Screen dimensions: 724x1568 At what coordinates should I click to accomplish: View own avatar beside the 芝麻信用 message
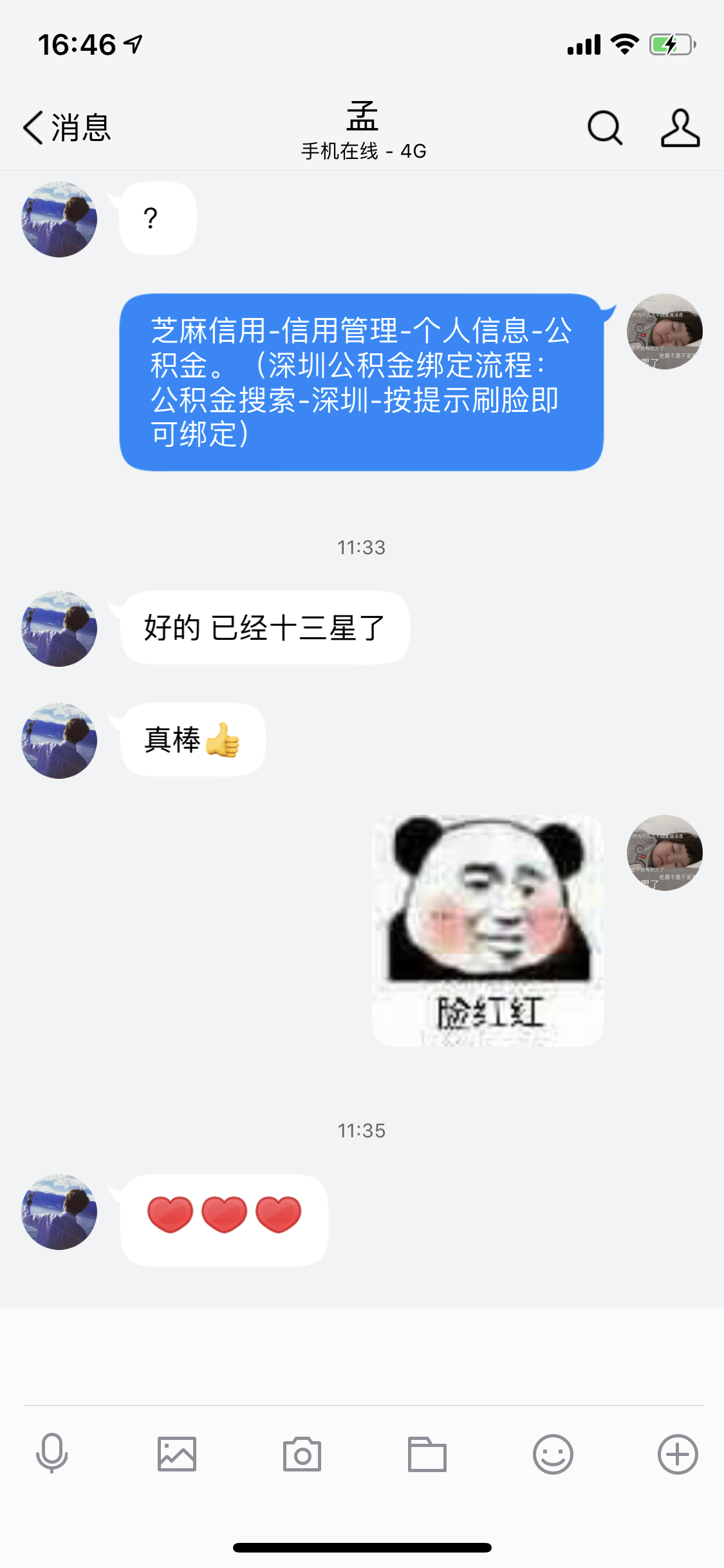(664, 331)
